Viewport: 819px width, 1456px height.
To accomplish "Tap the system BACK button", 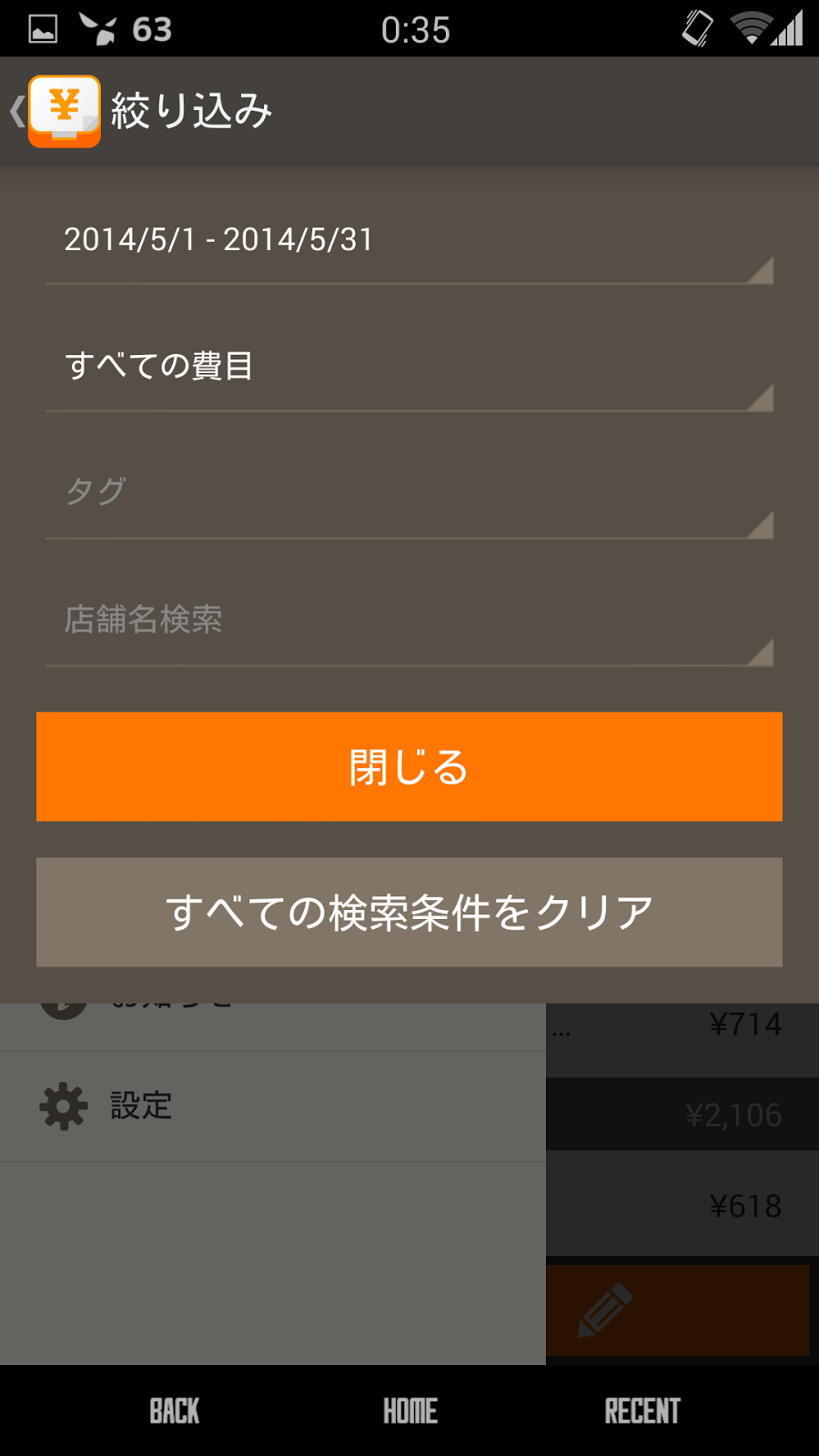I will coord(175,1411).
